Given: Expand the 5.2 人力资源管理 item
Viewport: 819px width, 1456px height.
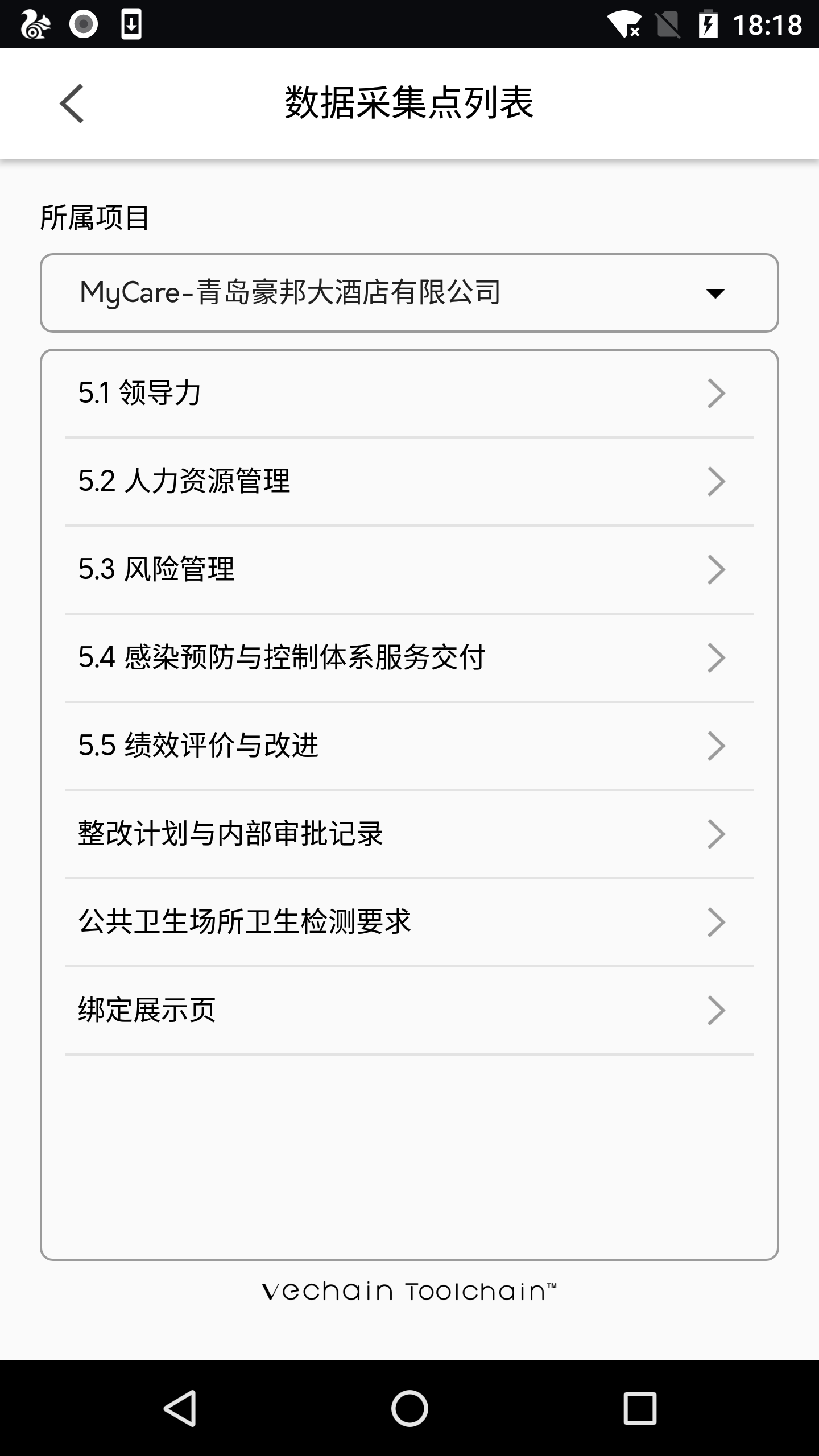Looking at the screenshot, I should (408, 481).
